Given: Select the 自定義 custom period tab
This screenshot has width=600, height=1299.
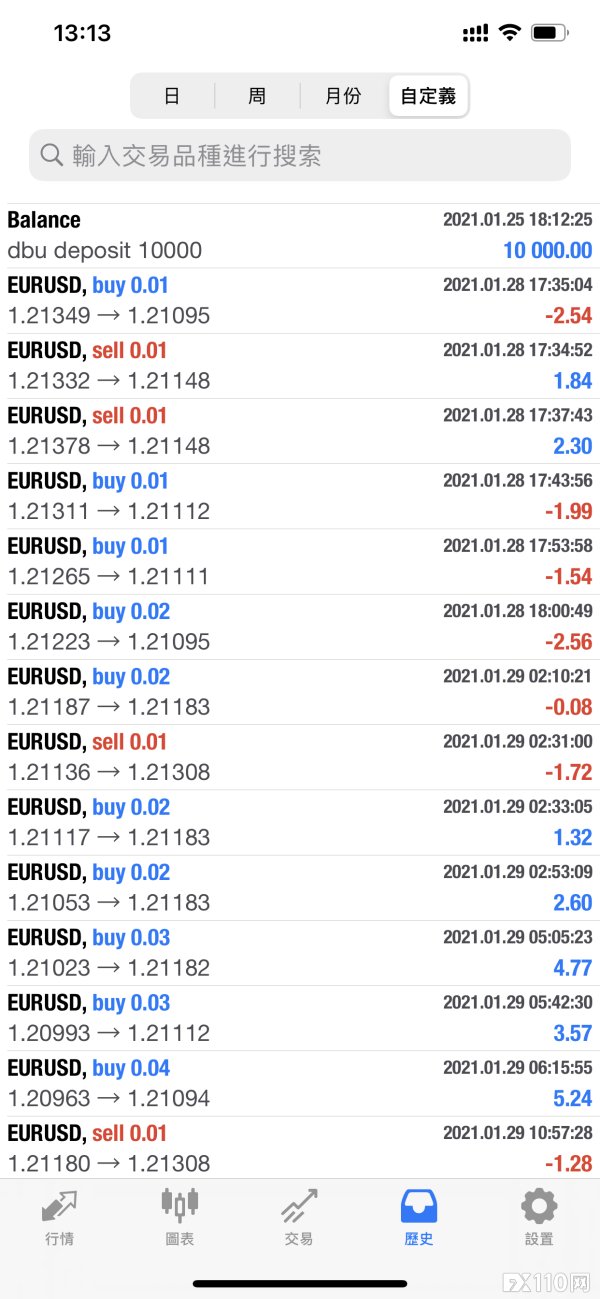Looking at the screenshot, I should (x=428, y=96).
